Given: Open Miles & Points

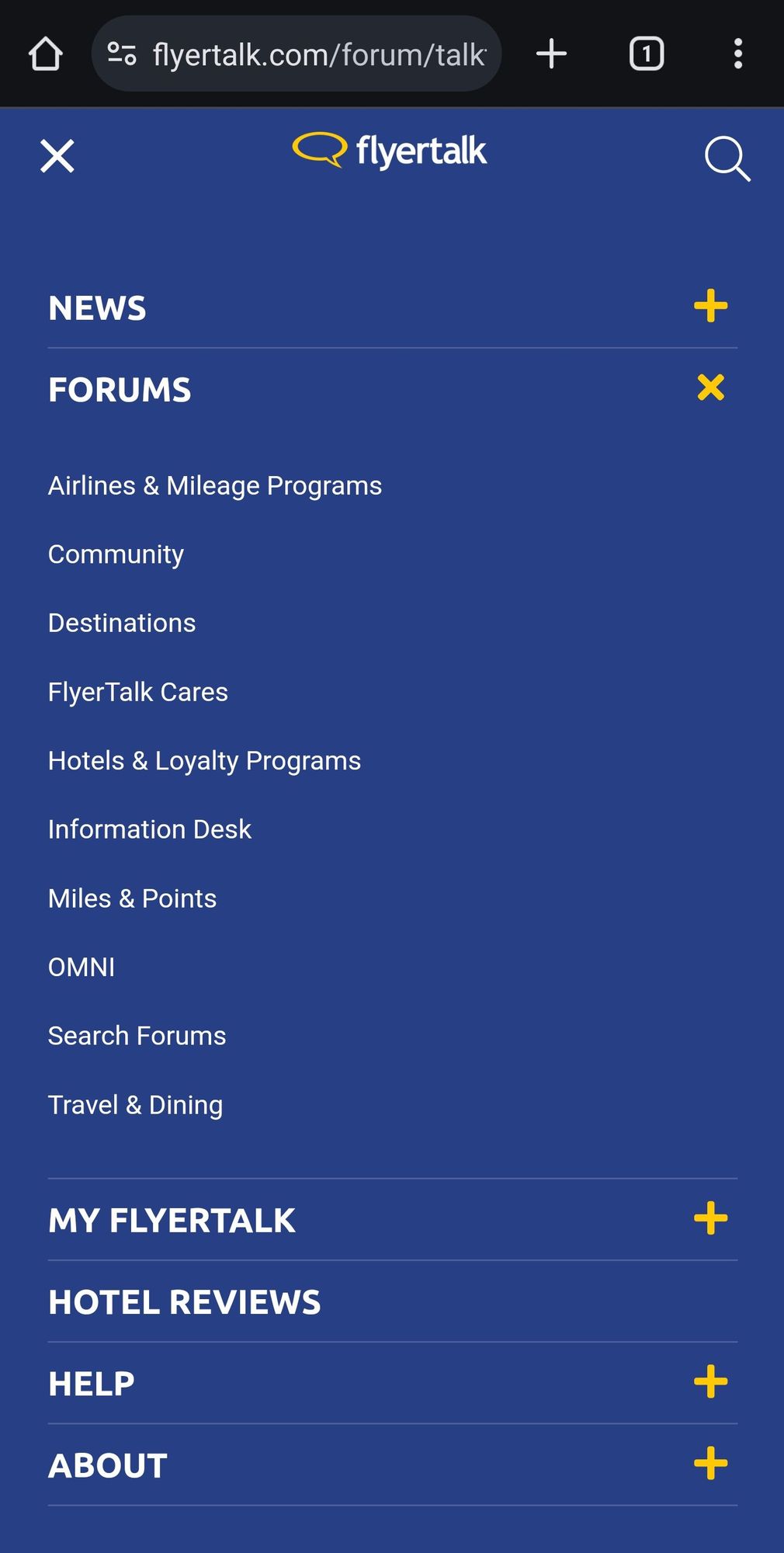Looking at the screenshot, I should [x=133, y=898].
